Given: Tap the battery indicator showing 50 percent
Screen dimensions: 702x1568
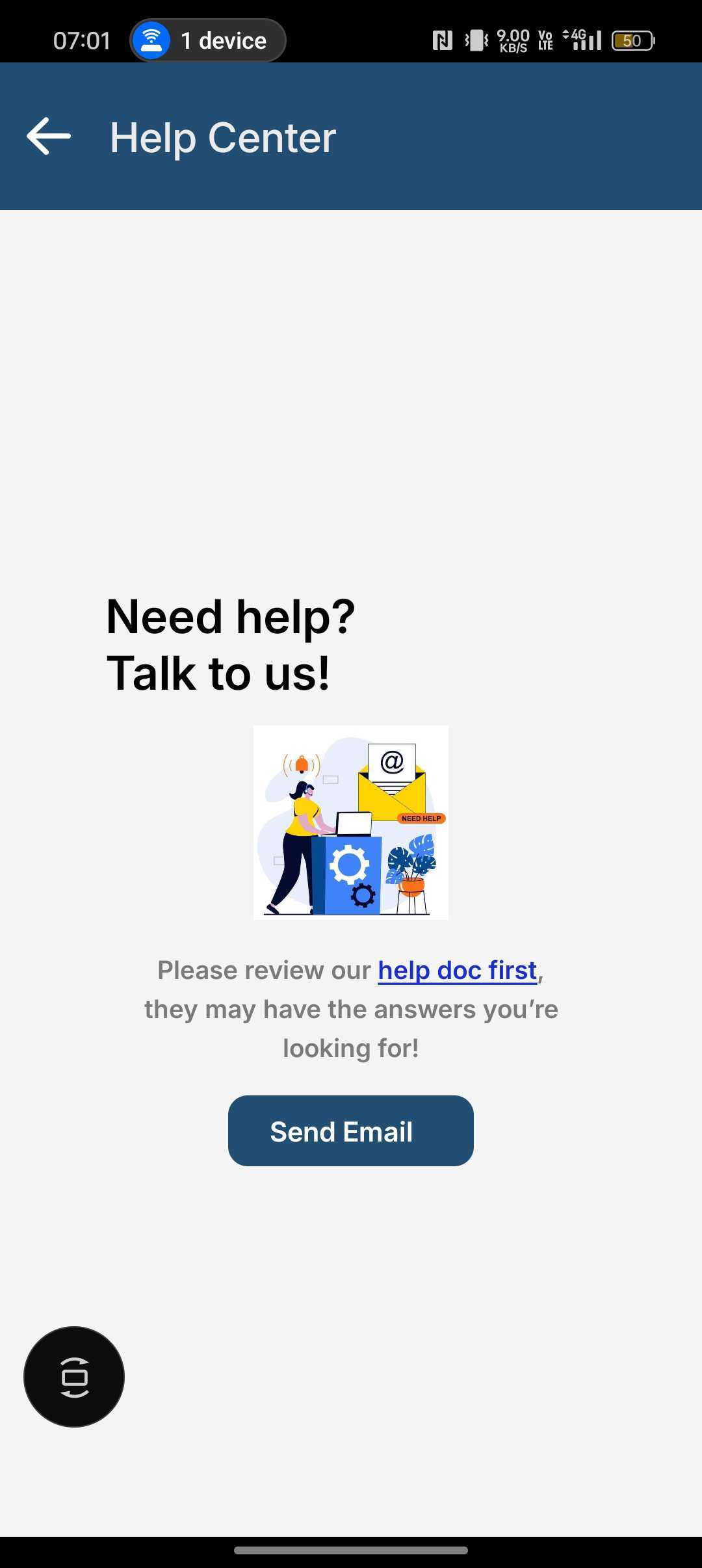Looking at the screenshot, I should coord(632,40).
